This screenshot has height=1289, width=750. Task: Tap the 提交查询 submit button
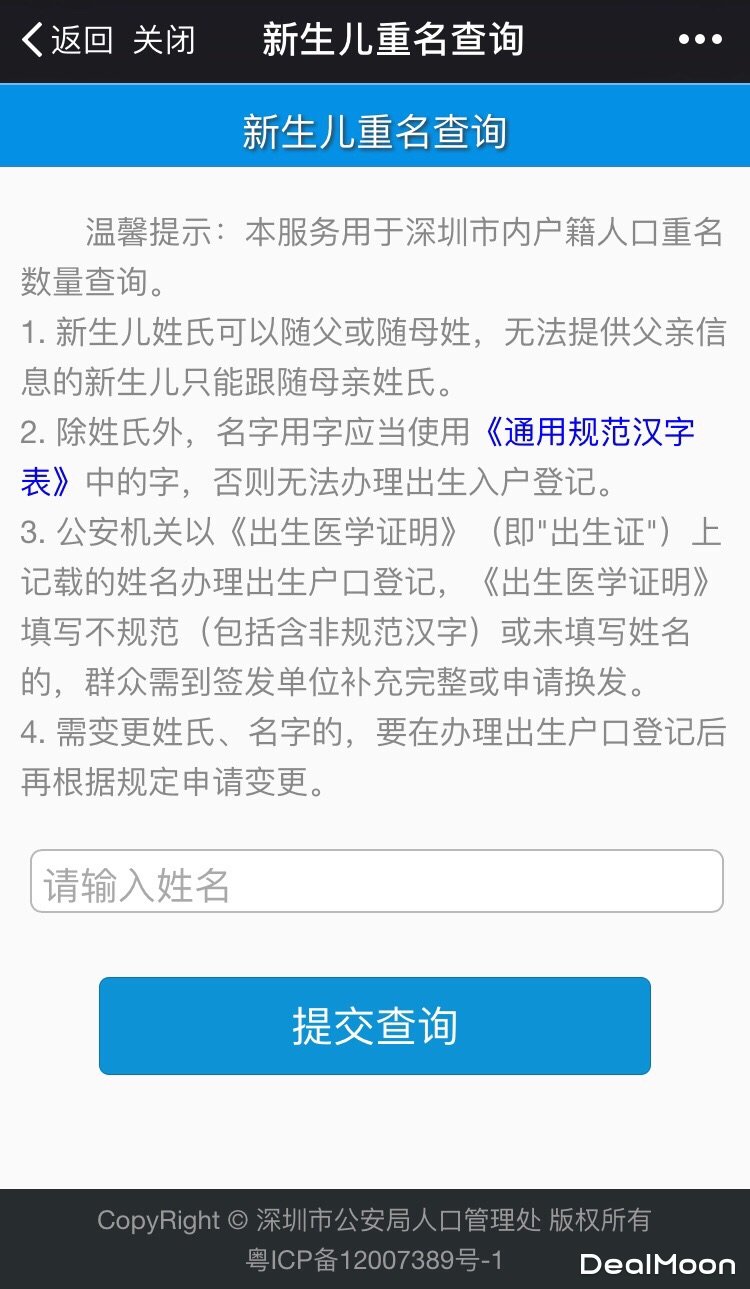click(x=375, y=1026)
